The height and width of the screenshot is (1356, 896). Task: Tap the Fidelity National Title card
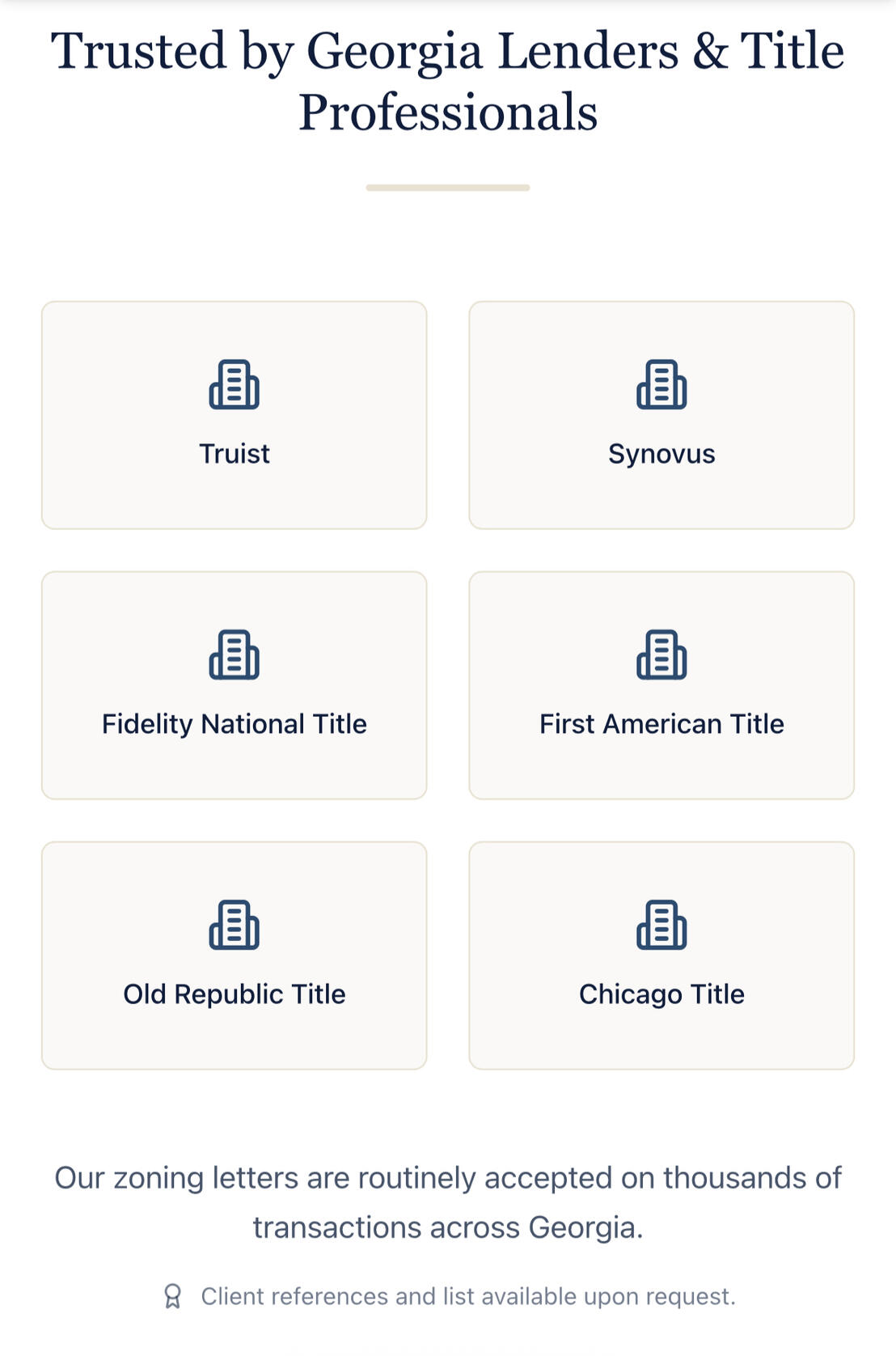(234, 685)
